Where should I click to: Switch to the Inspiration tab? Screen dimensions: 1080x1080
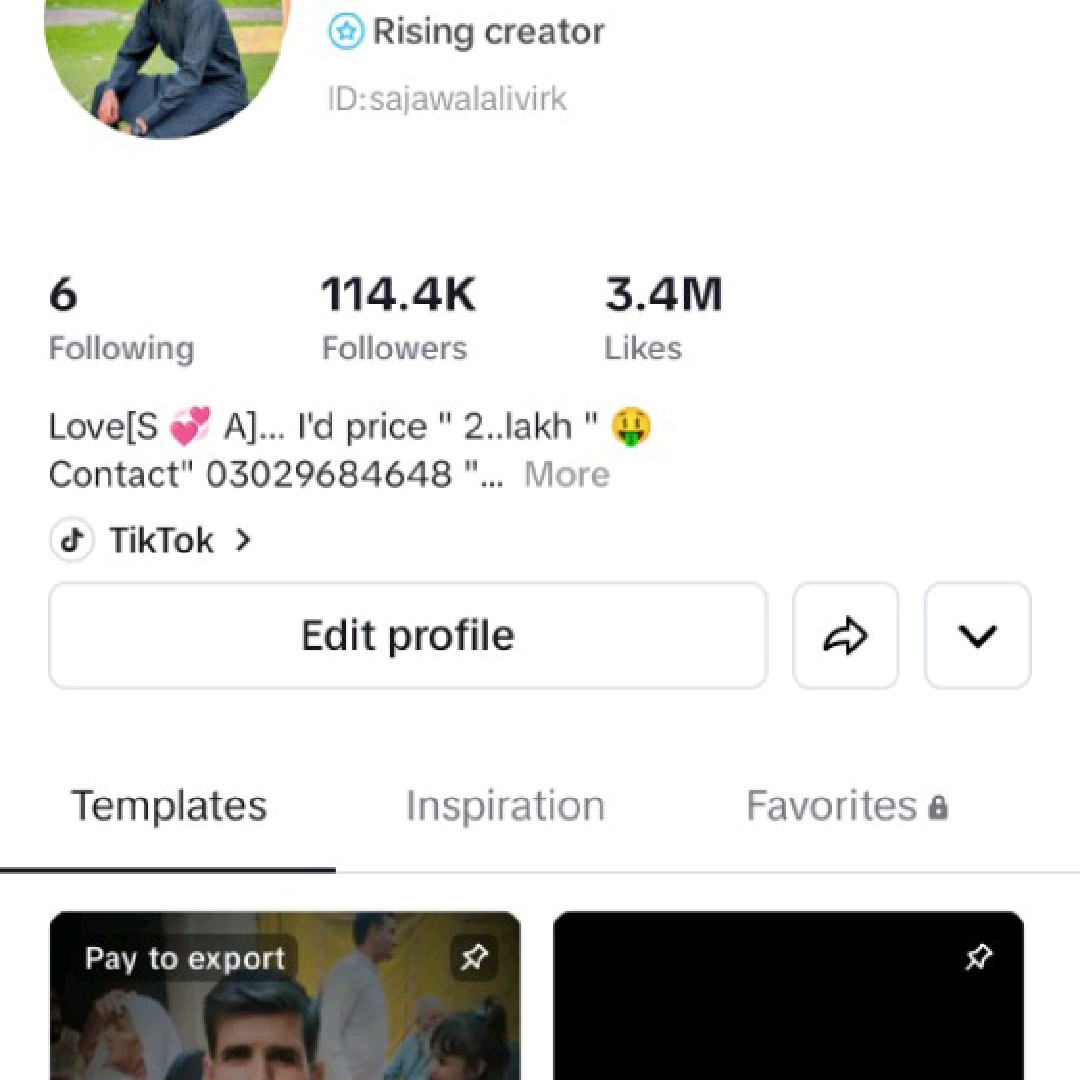coord(505,806)
